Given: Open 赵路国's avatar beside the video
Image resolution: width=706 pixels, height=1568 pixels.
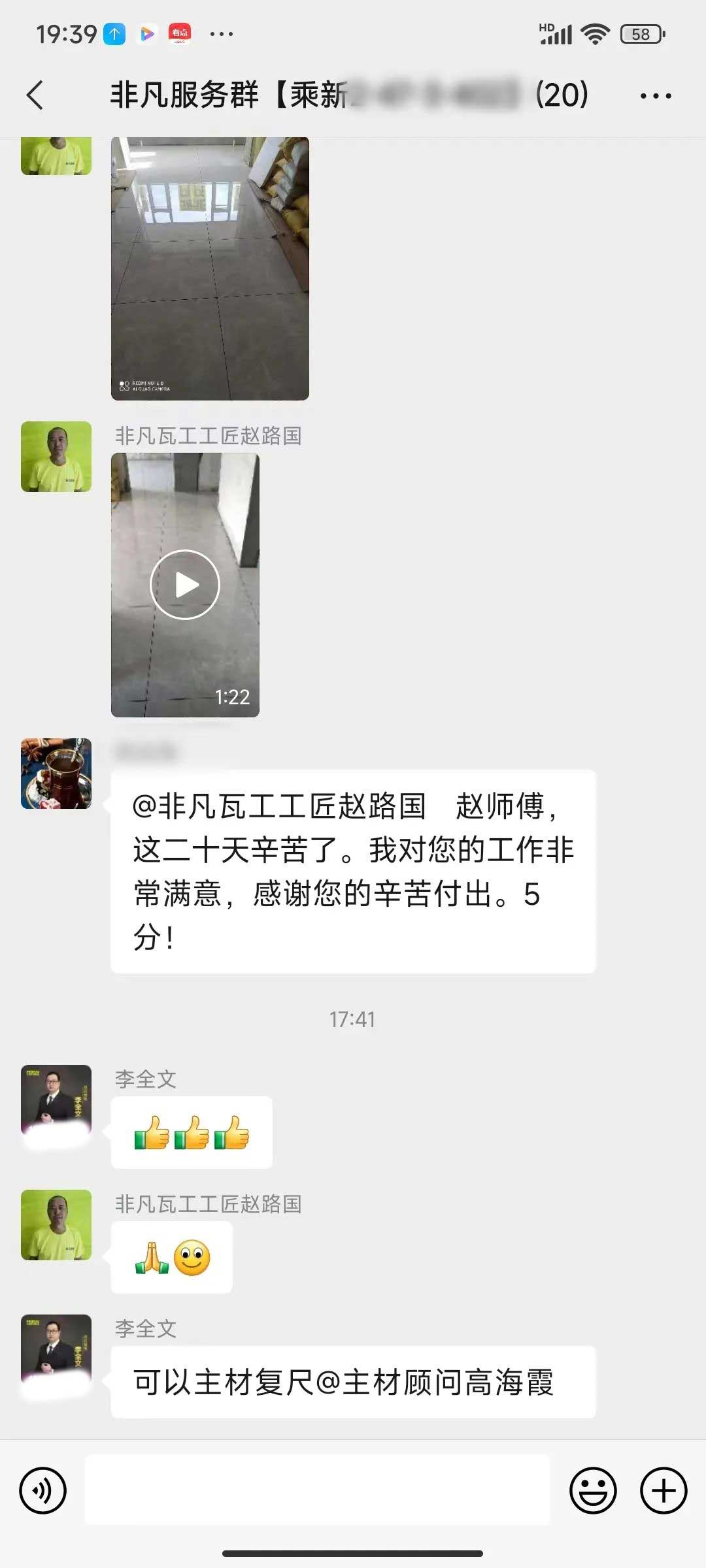Looking at the screenshot, I should pos(56,457).
